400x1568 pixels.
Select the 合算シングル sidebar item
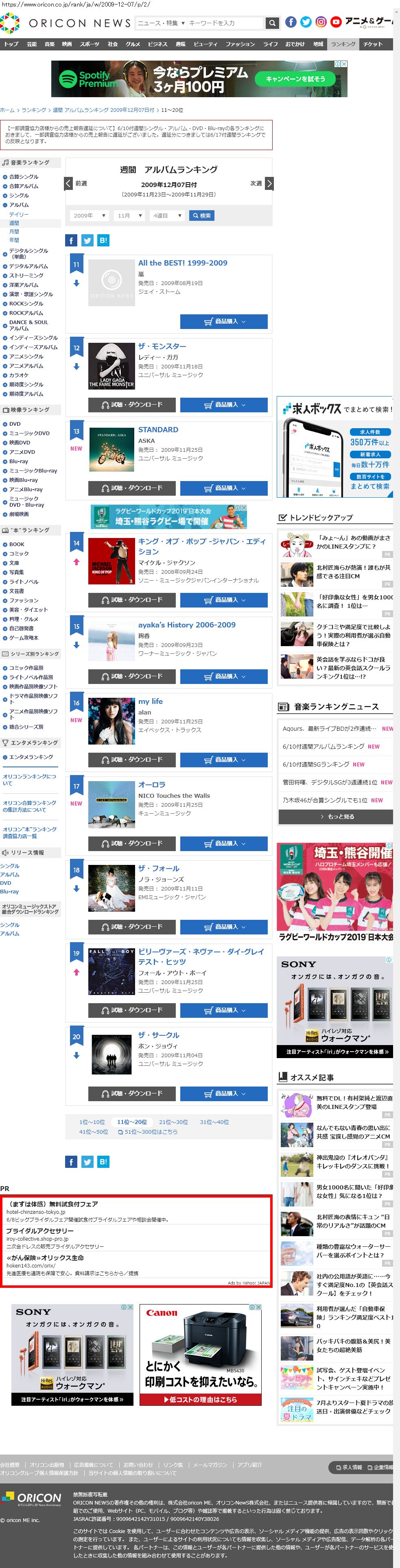pyautogui.click(x=24, y=176)
